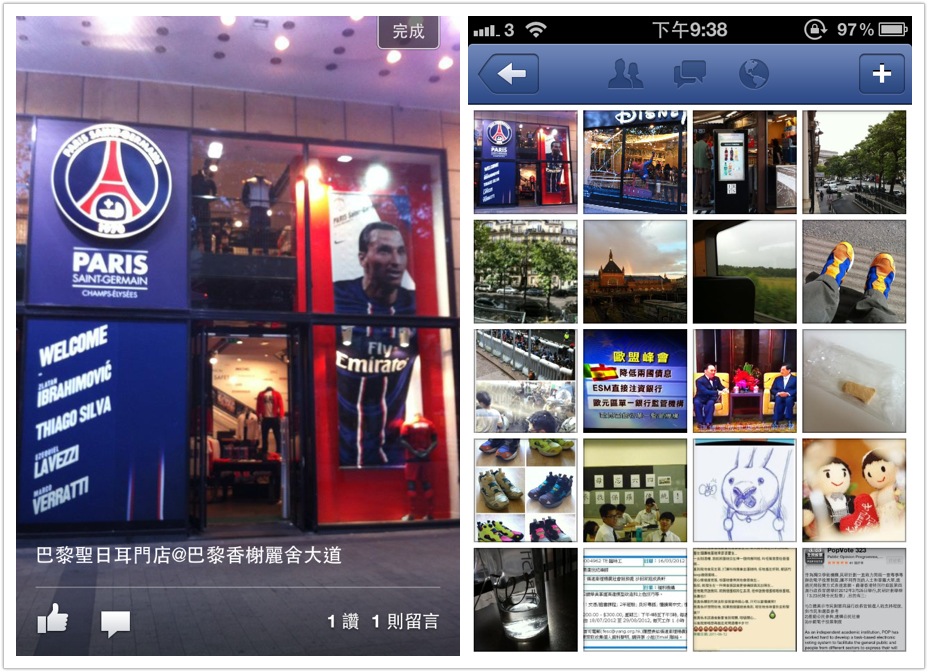The width and height of the screenshot is (928, 672).
Task: Open the wedding couple figurines photo
Action: [x=854, y=490]
